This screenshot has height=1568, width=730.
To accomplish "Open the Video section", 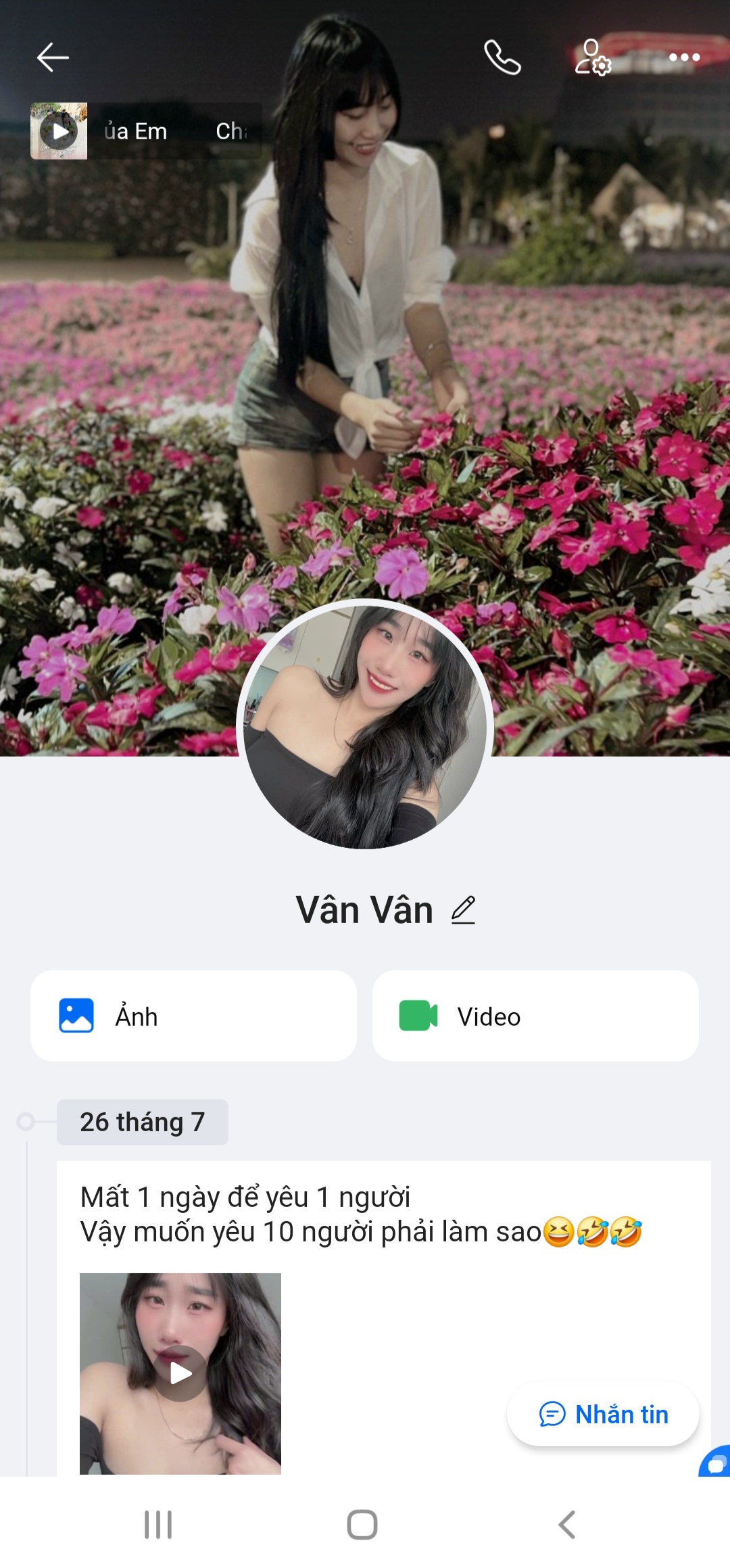I will 535,1016.
